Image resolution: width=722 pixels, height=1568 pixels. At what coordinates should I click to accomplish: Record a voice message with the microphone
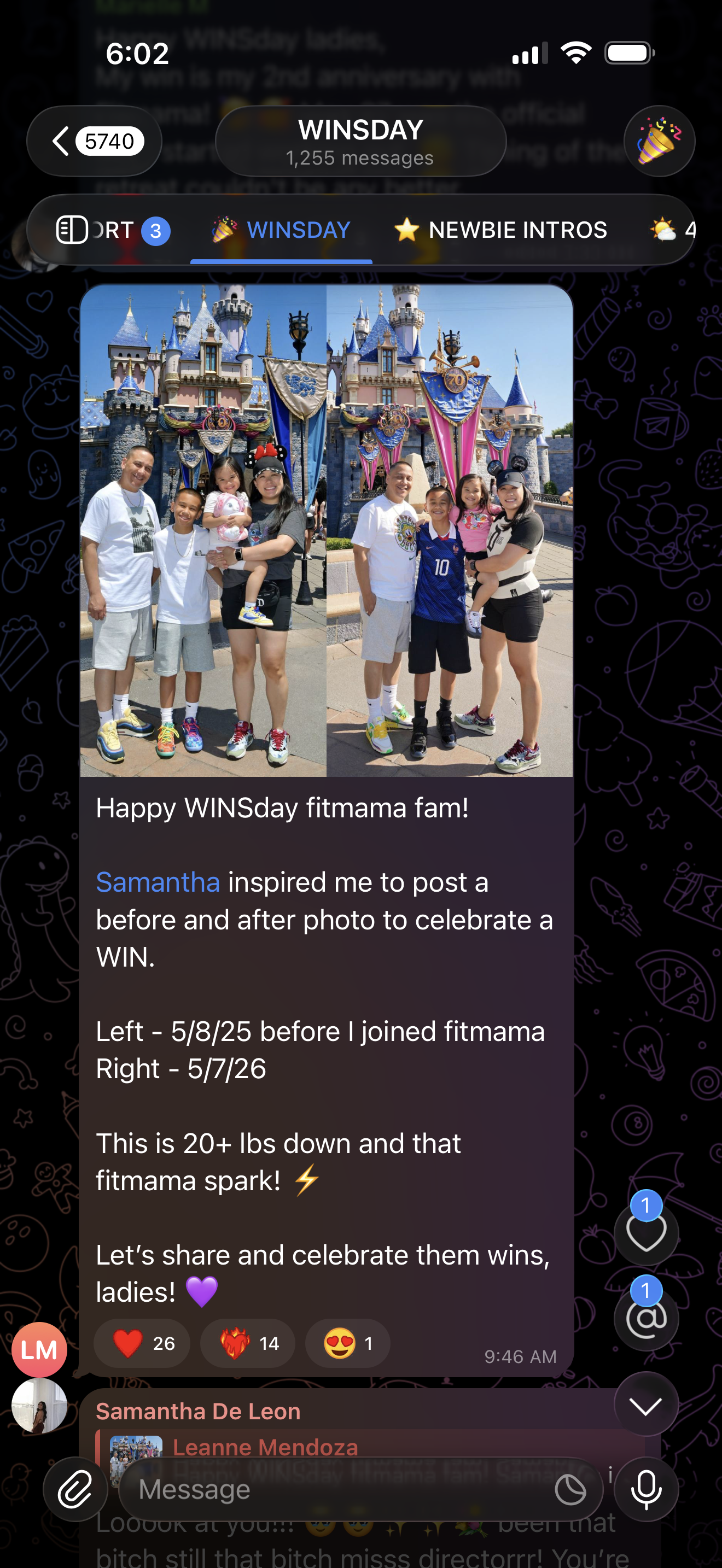pos(646,1489)
